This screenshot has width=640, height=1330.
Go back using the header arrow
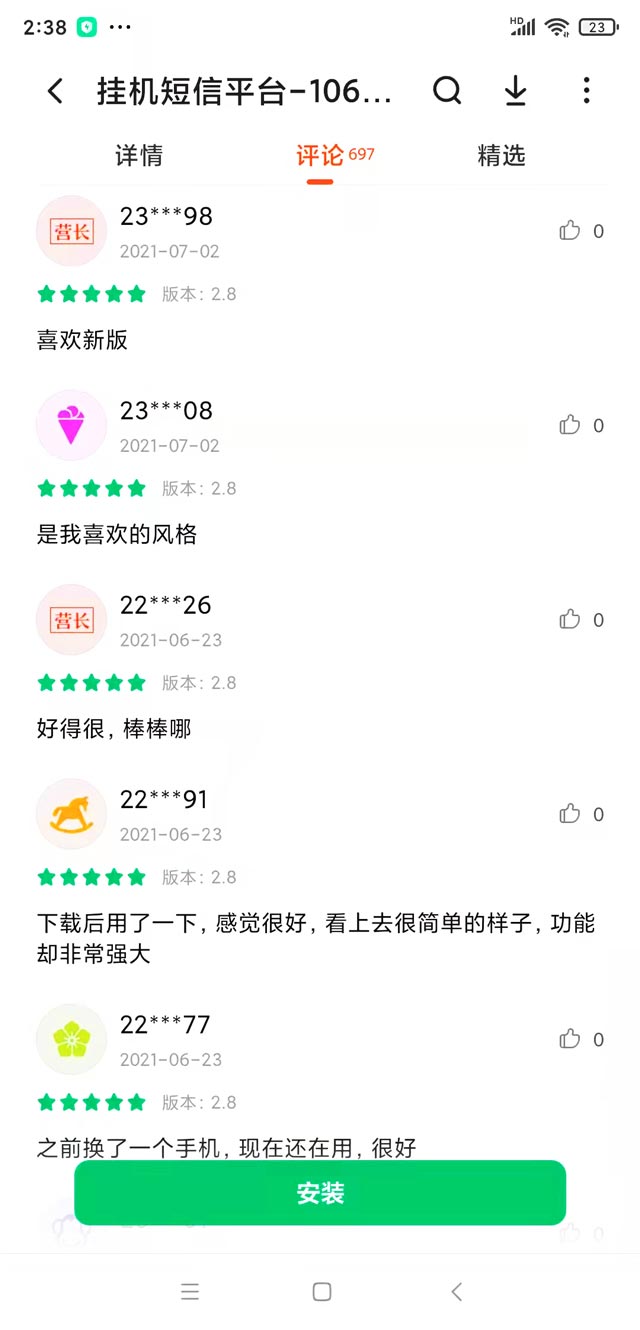point(56,92)
